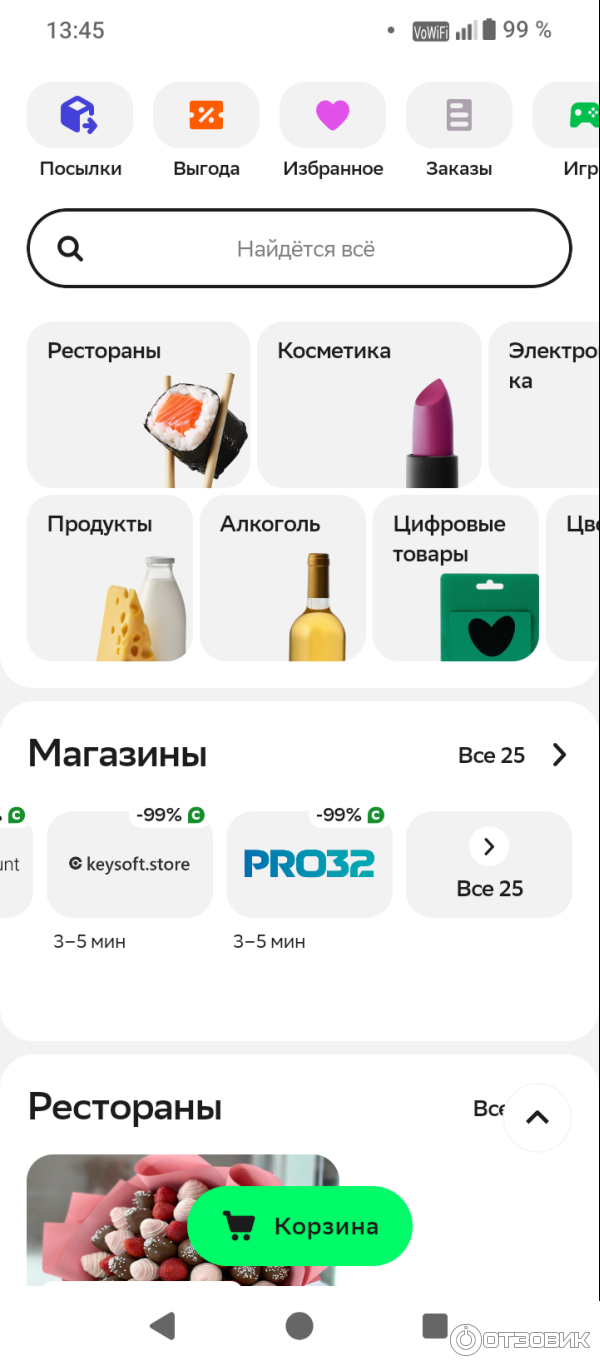Open the PRO32 shop card
This screenshot has width=600, height=1366.
[309, 864]
